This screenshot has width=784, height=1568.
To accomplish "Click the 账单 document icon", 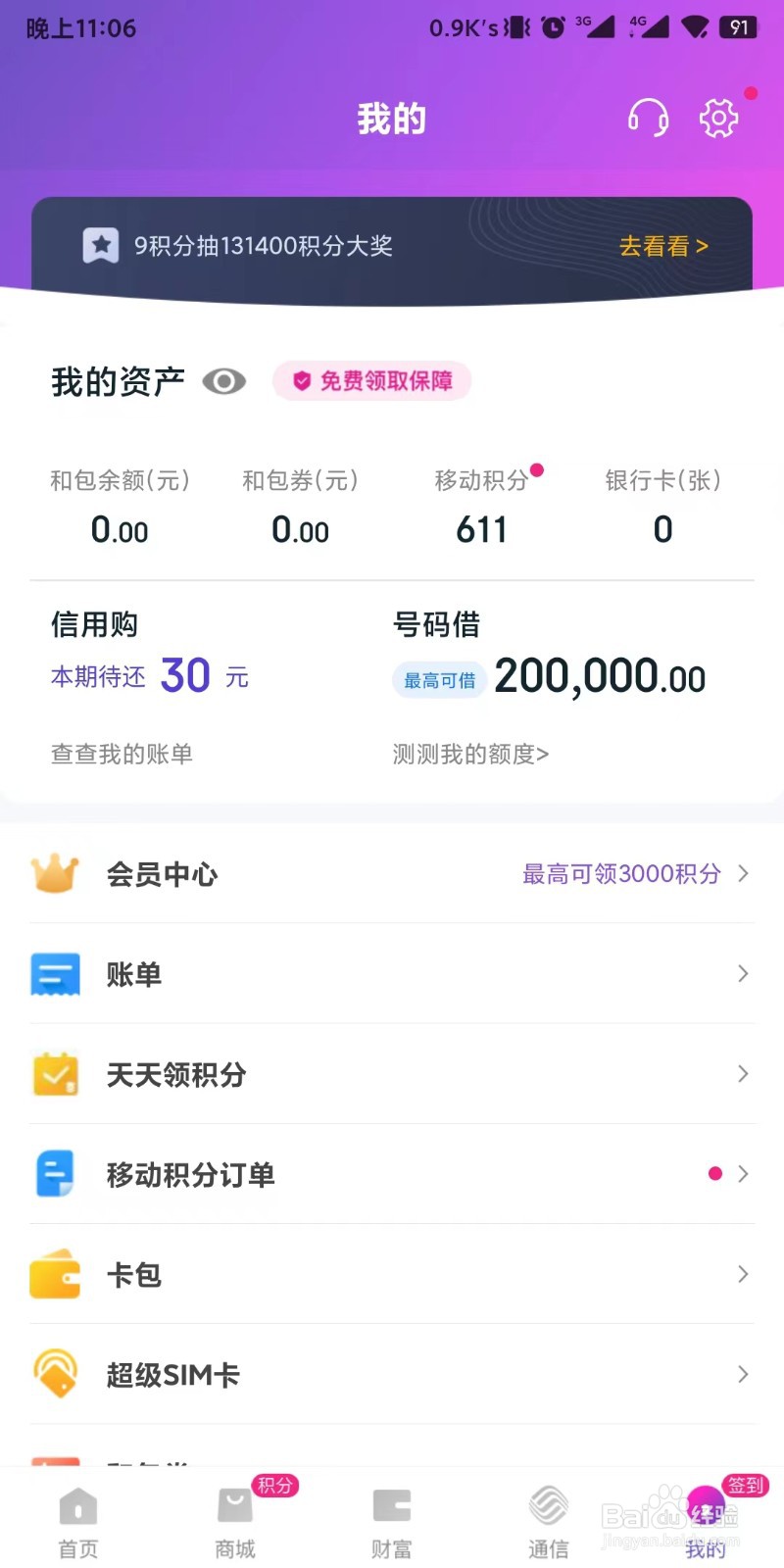I will point(55,974).
